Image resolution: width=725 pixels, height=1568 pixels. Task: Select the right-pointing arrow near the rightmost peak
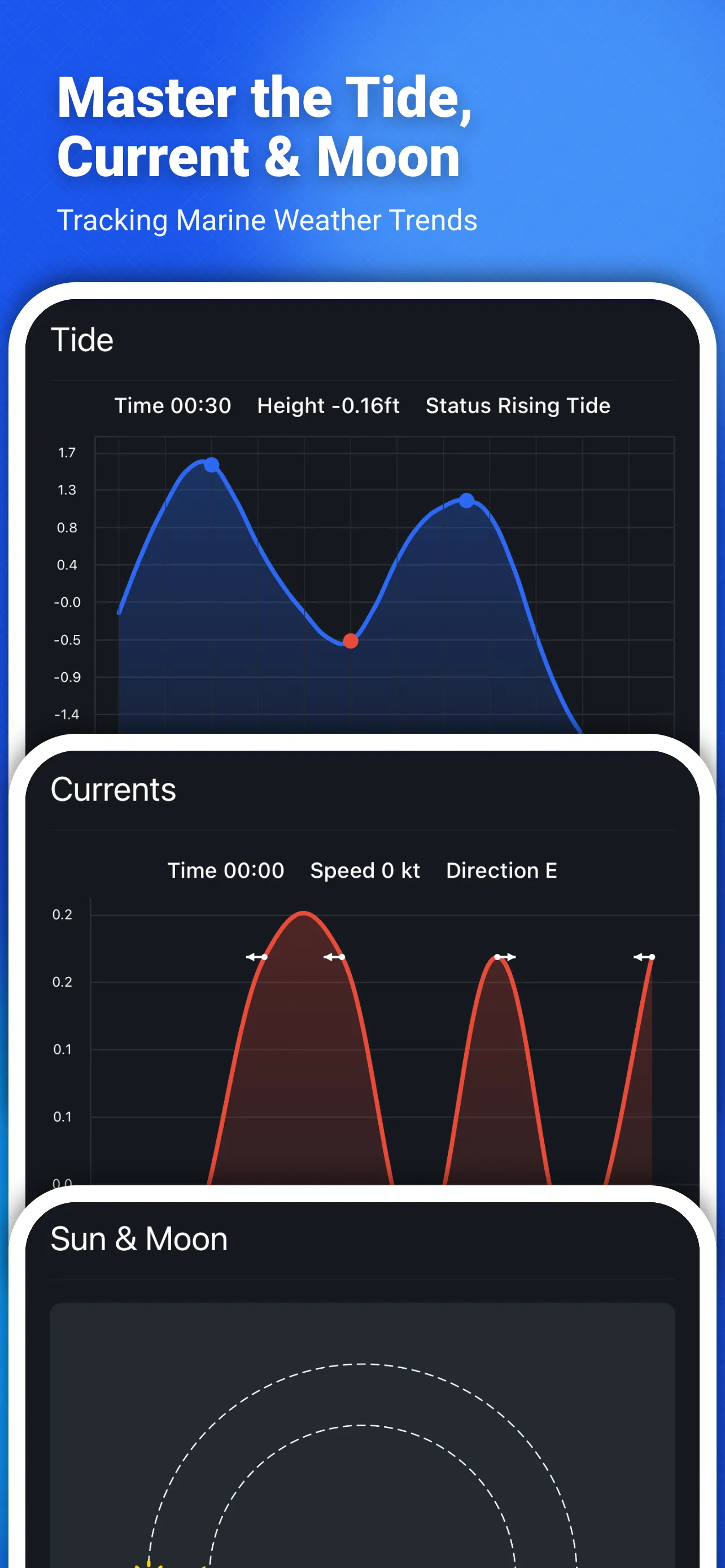point(644,957)
